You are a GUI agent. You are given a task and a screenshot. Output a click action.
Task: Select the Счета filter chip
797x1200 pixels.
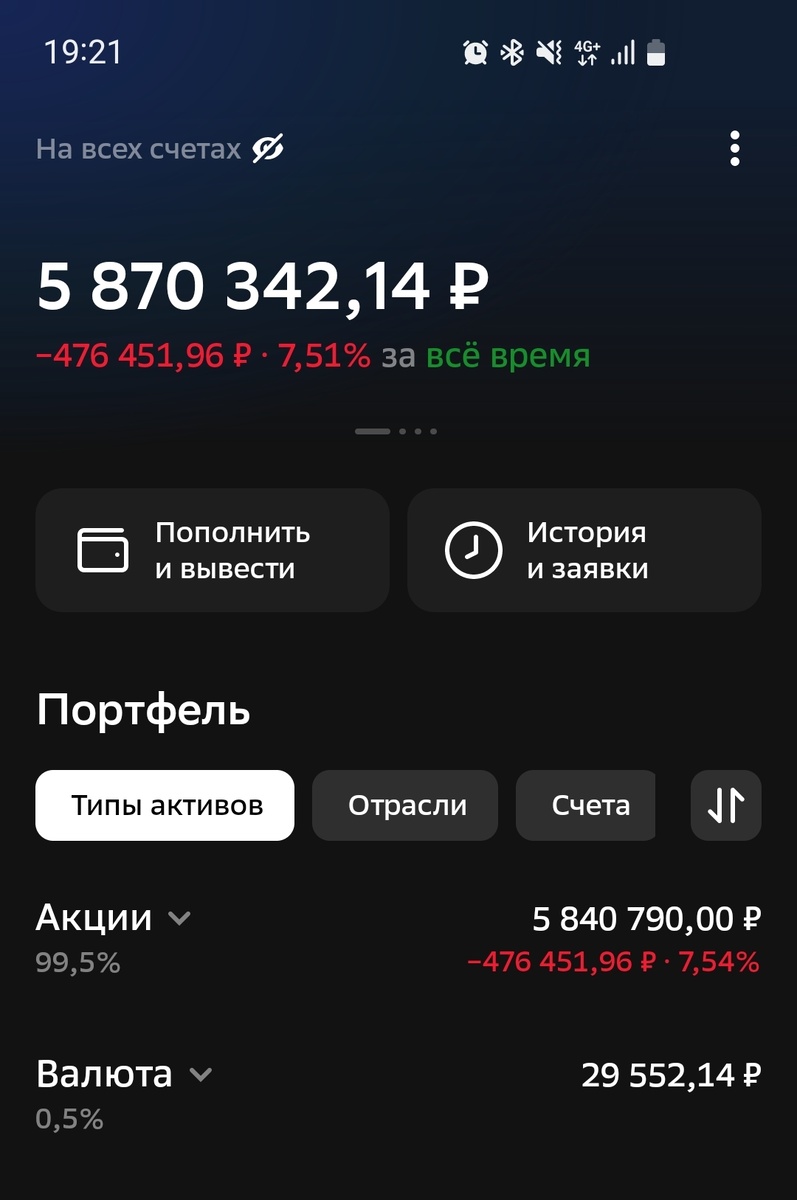[586, 805]
